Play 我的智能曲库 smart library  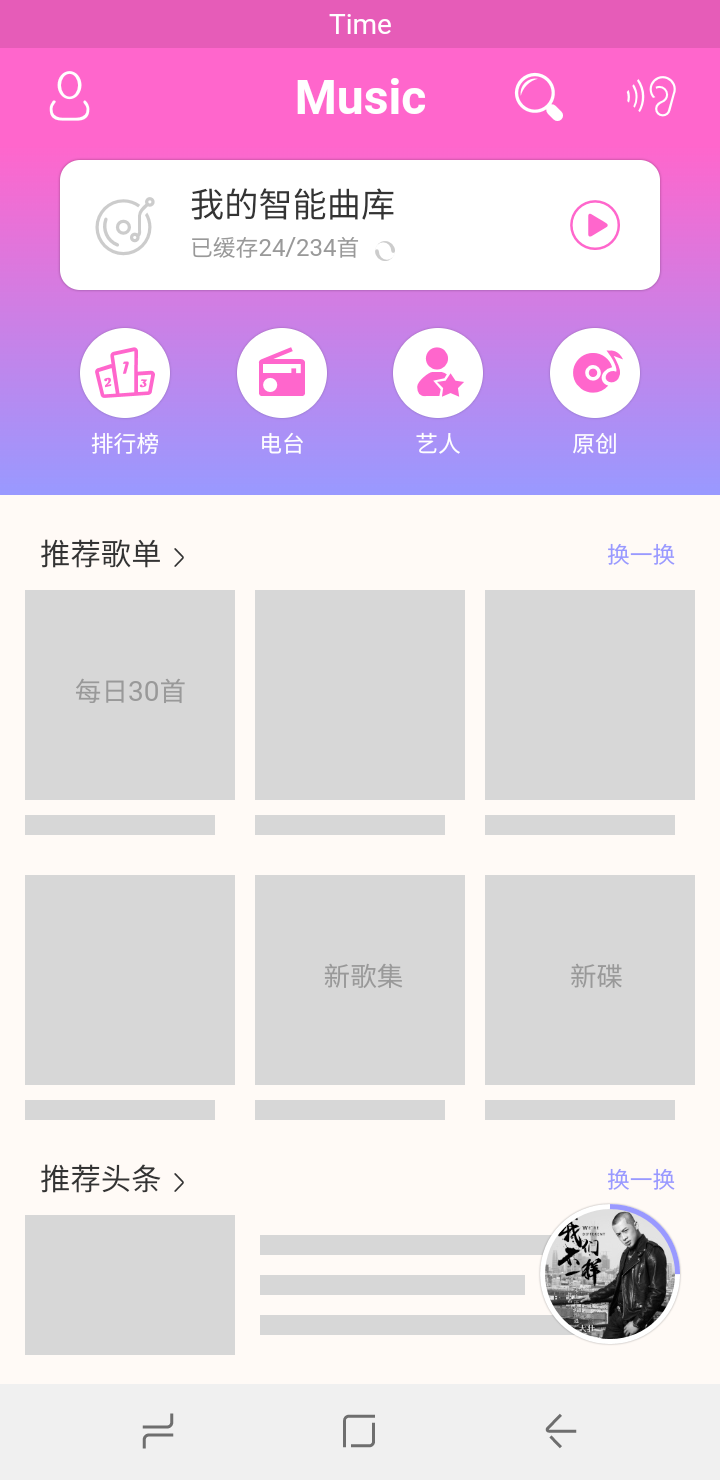click(595, 225)
